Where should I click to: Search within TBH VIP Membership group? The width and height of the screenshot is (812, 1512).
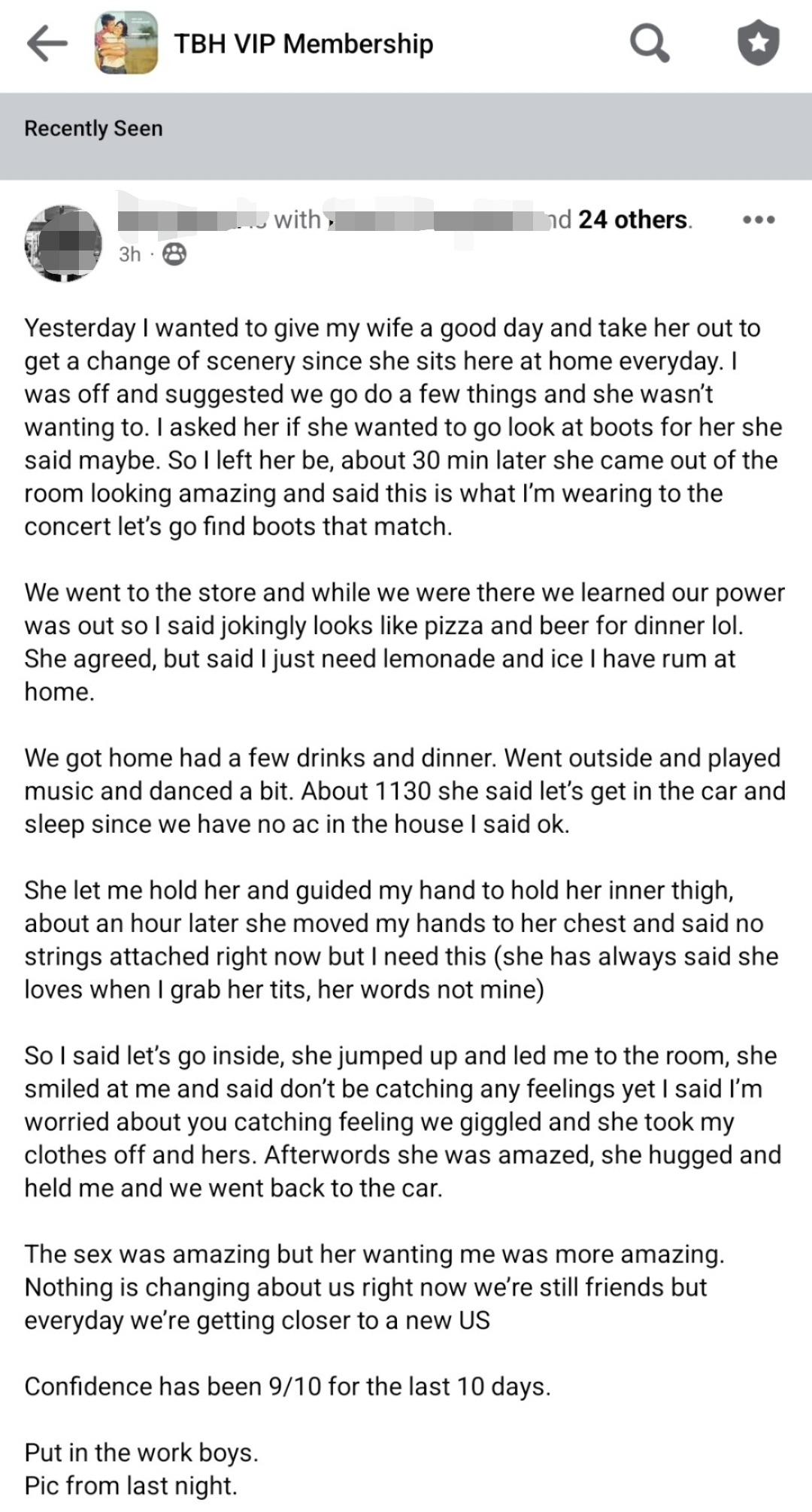pos(649,44)
